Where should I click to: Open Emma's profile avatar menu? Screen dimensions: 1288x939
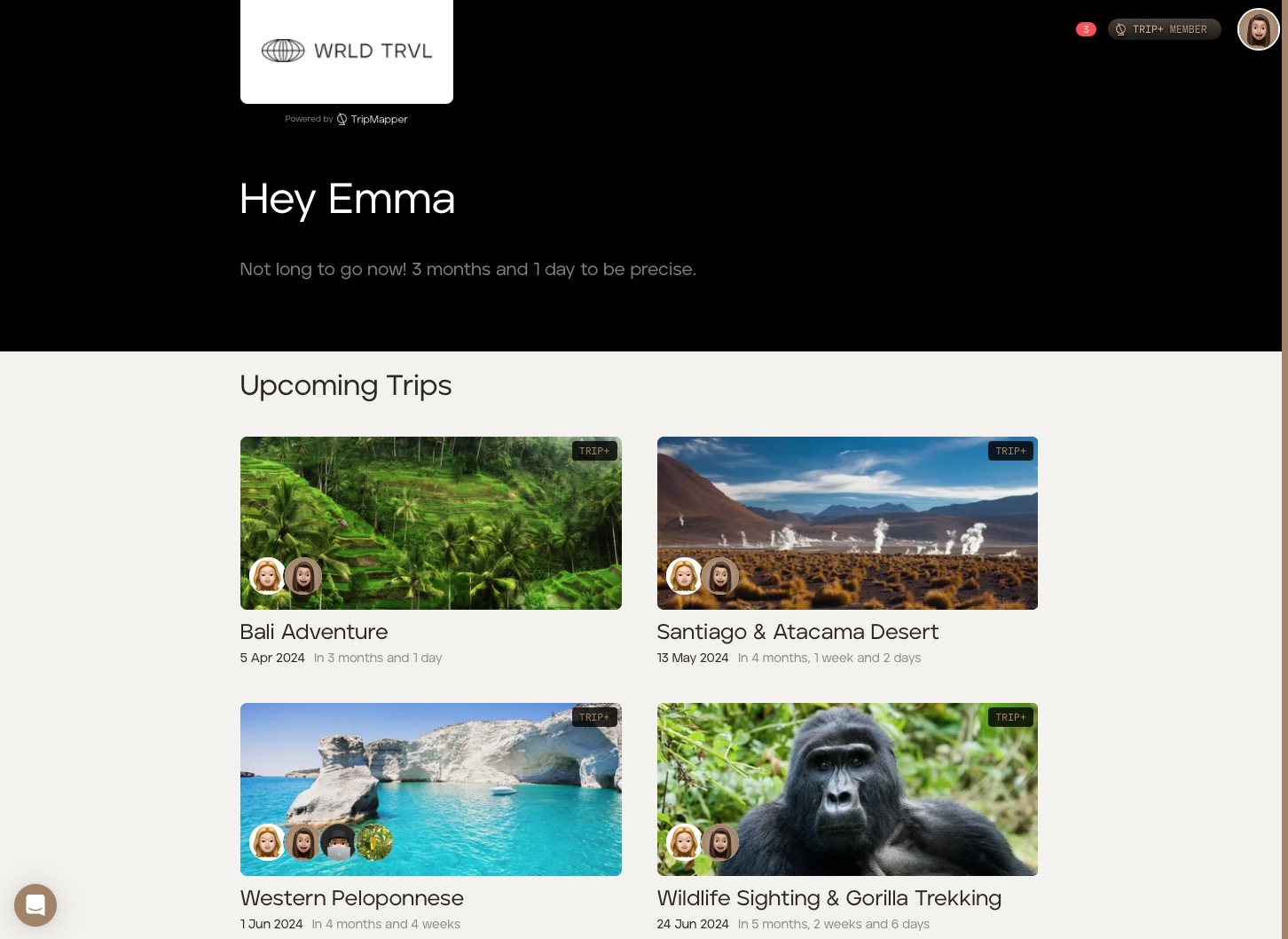click(x=1258, y=29)
